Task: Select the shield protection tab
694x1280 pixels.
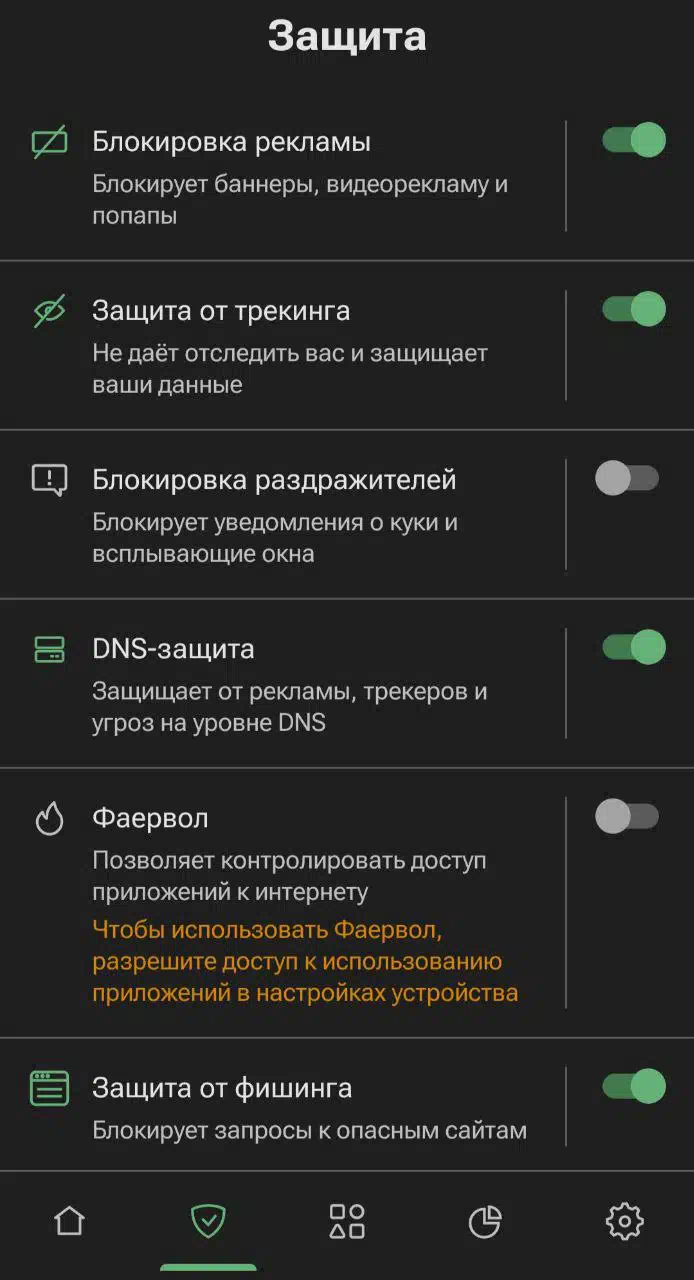Action: pos(208,1221)
